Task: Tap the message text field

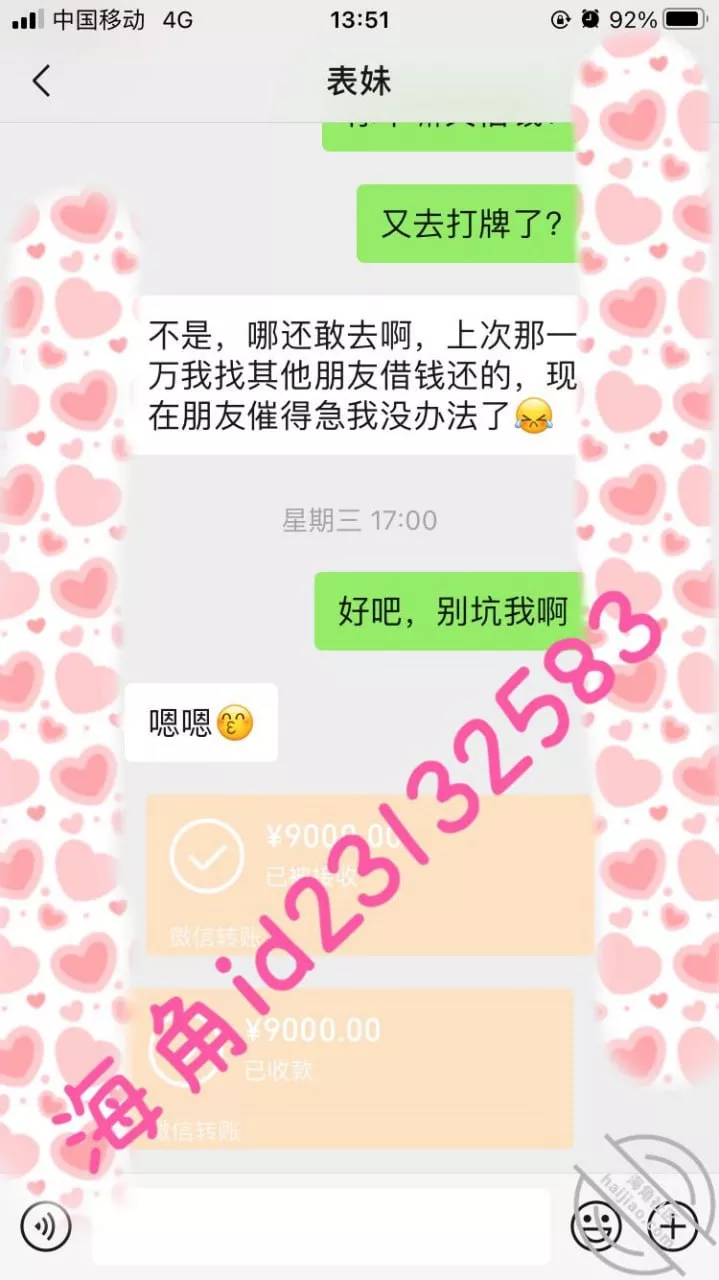Action: click(x=320, y=1227)
